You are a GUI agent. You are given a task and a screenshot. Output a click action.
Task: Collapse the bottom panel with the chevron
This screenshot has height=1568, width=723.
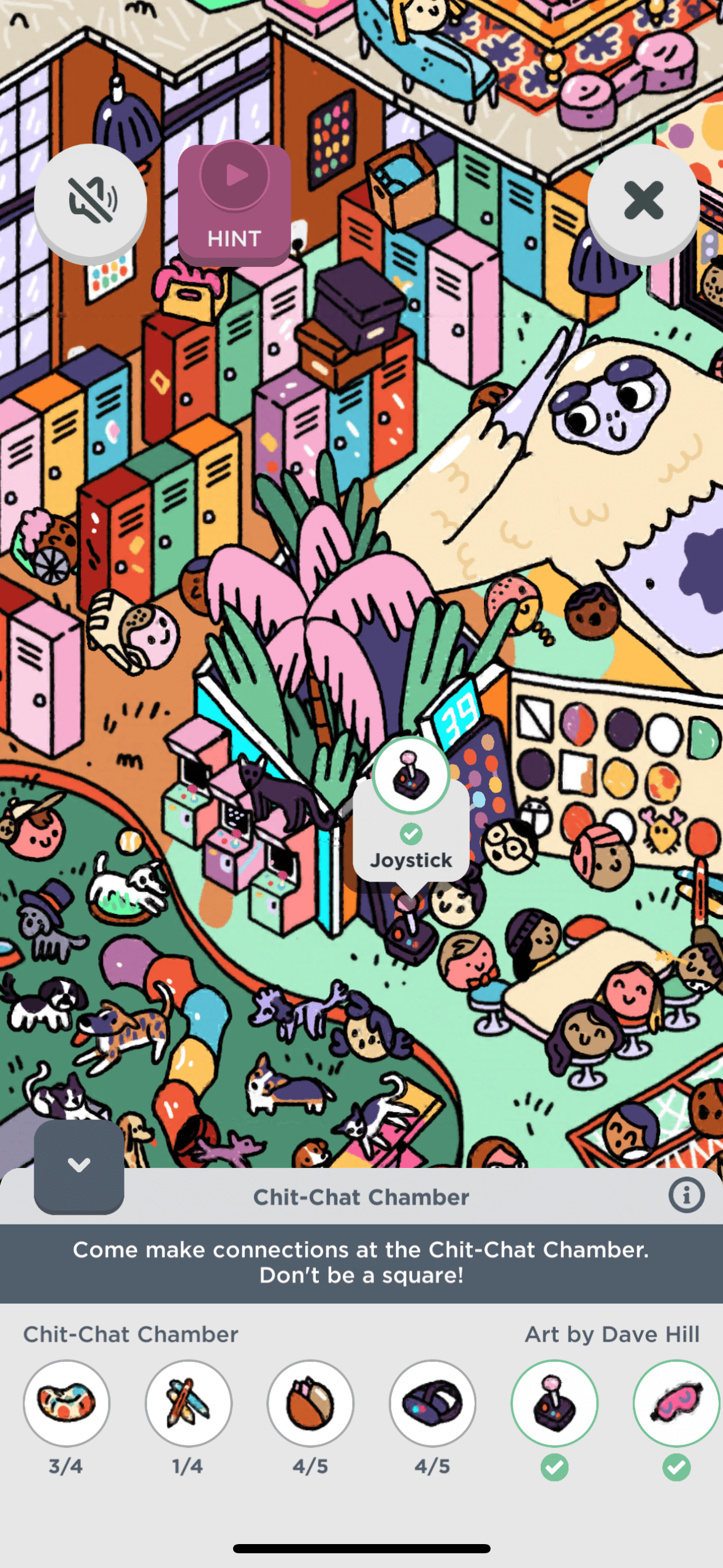(x=79, y=1165)
